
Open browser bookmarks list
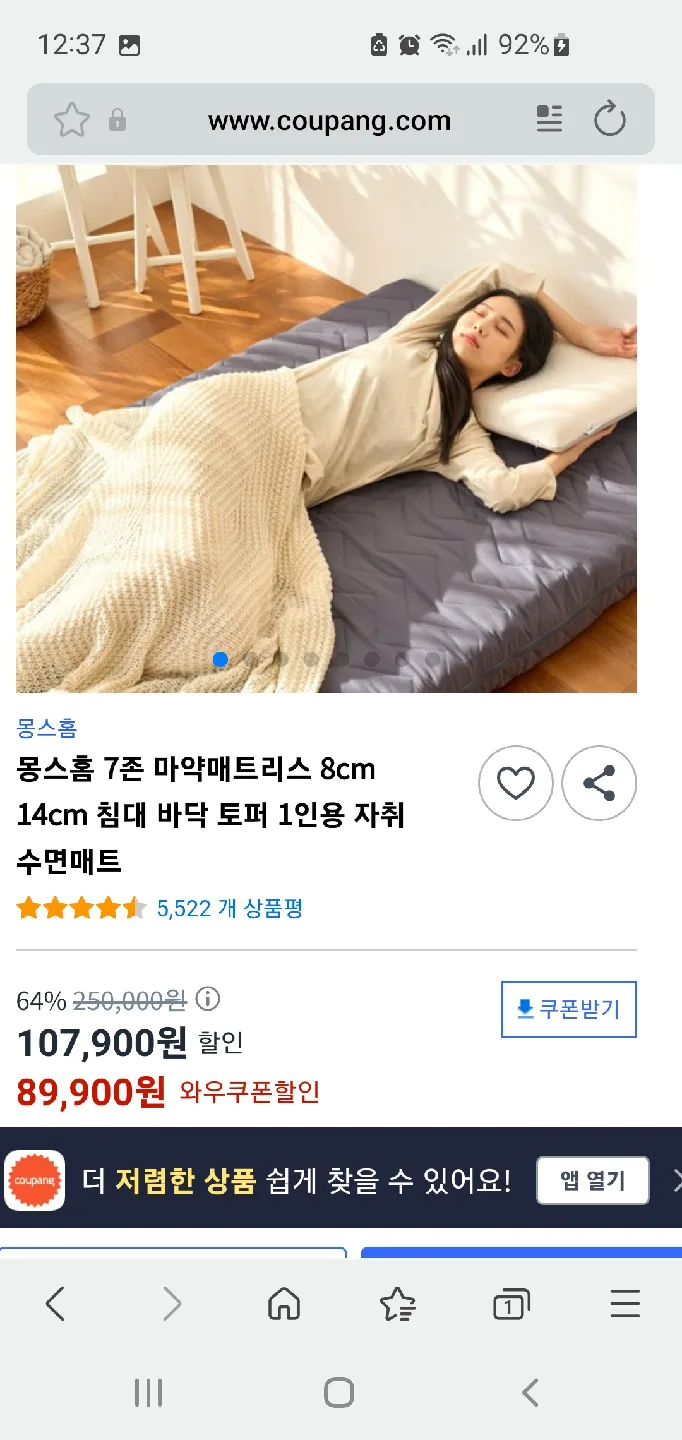point(397,1304)
